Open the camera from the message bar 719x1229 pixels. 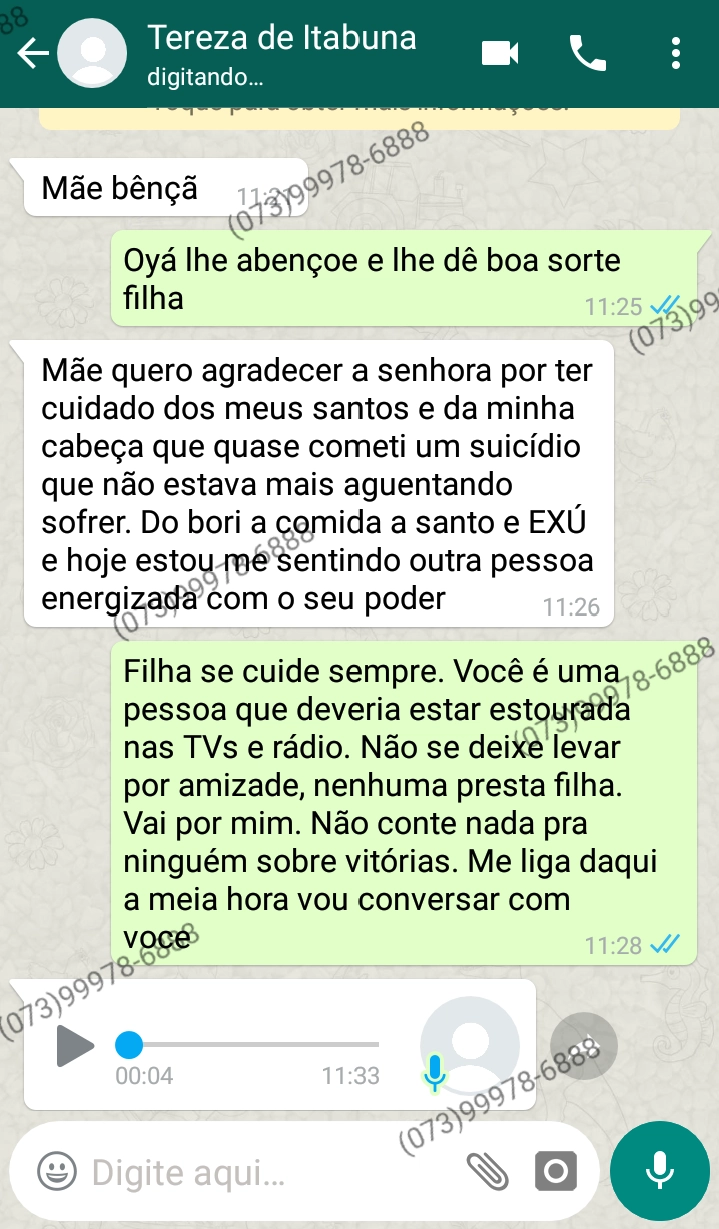[556, 1171]
